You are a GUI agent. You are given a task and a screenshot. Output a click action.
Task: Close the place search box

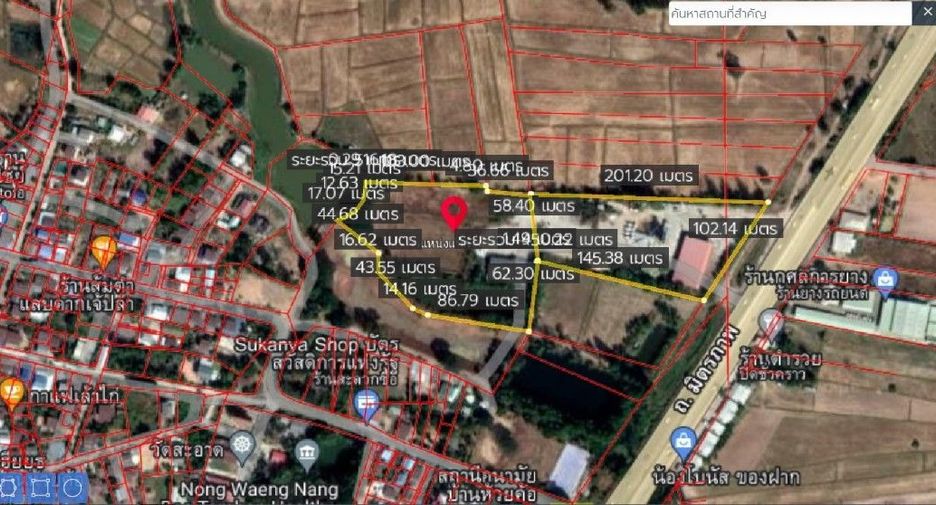click(x=925, y=13)
